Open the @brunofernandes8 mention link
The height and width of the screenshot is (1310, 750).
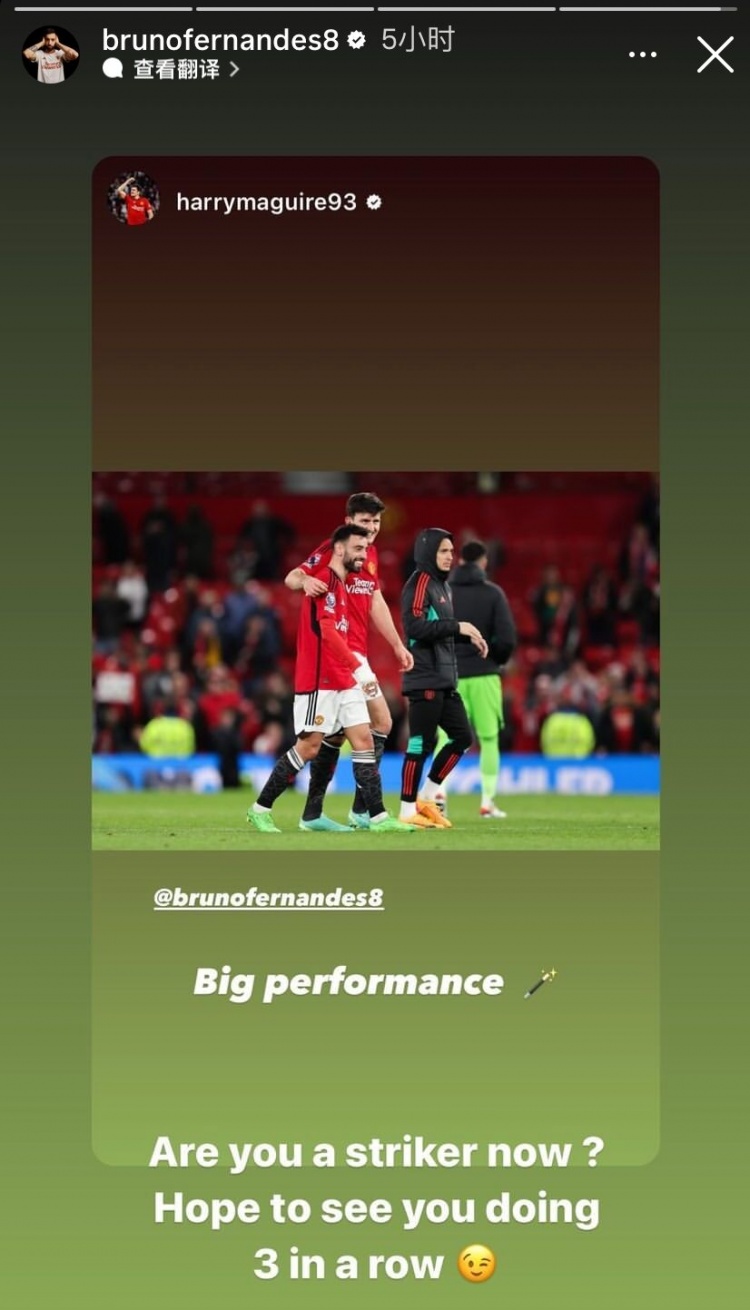click(268, 897)
